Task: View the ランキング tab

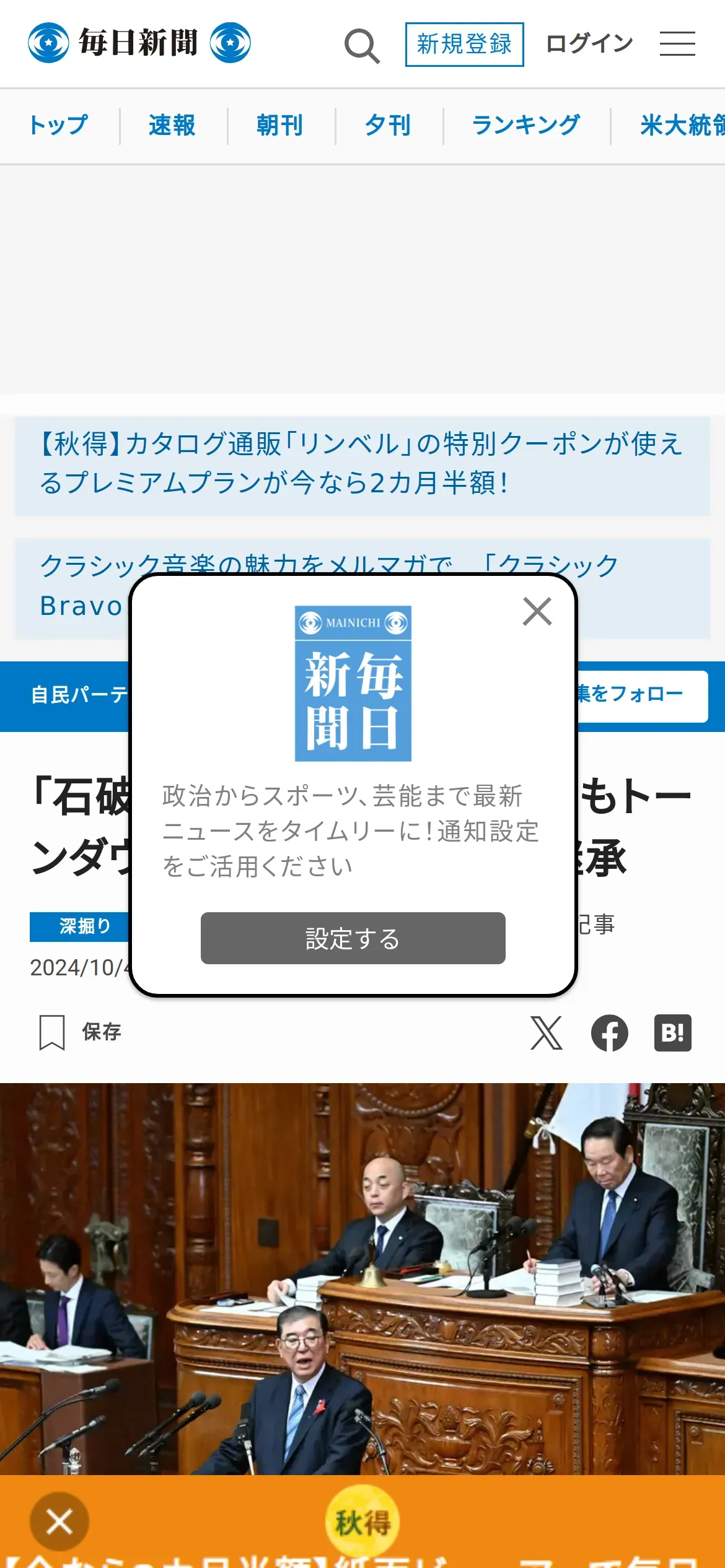Action: click(x=526, y=126)
